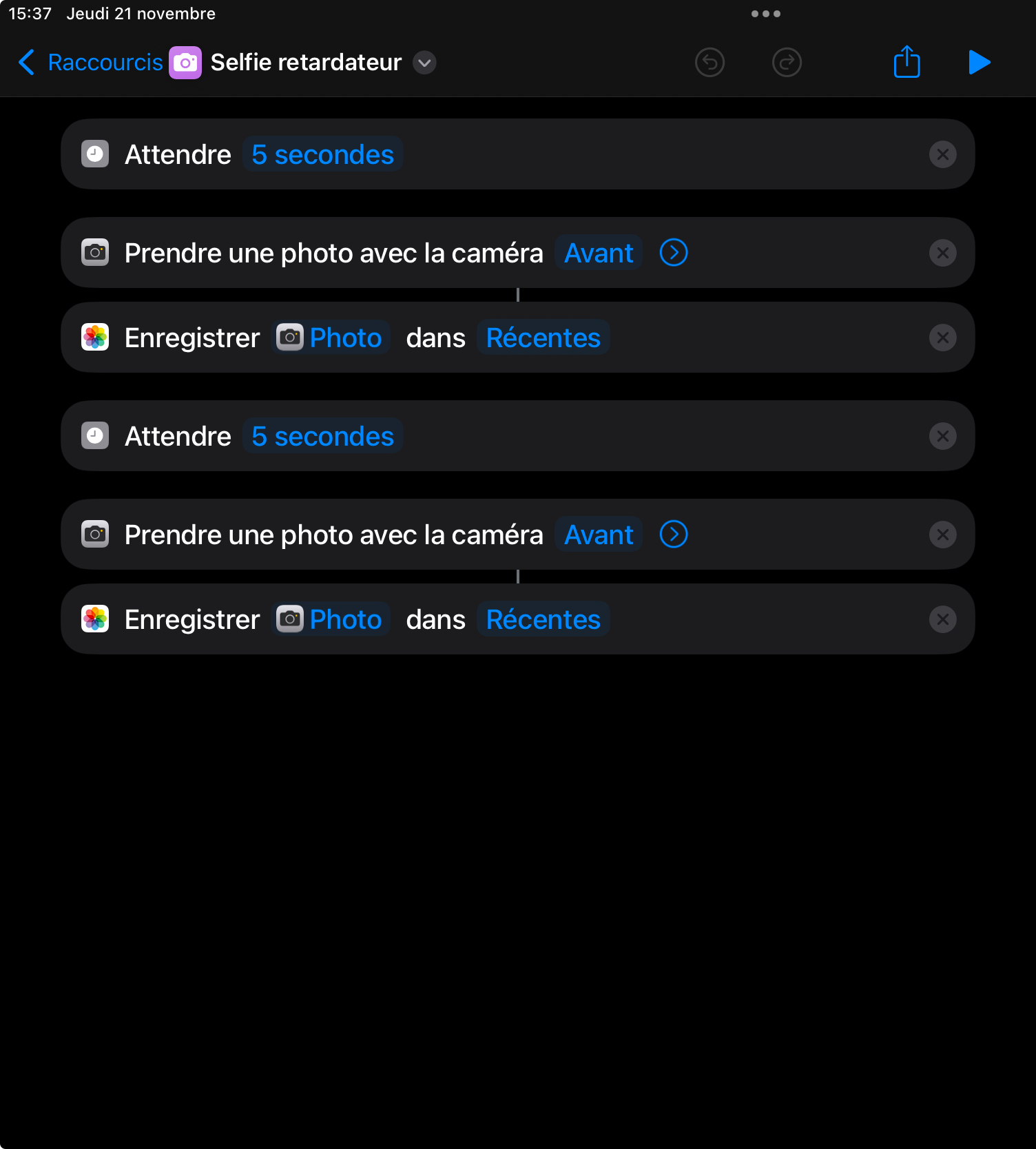Change Avant camera in first photo action
The height and width of the screenshot is (1149, 1036).
598,253
